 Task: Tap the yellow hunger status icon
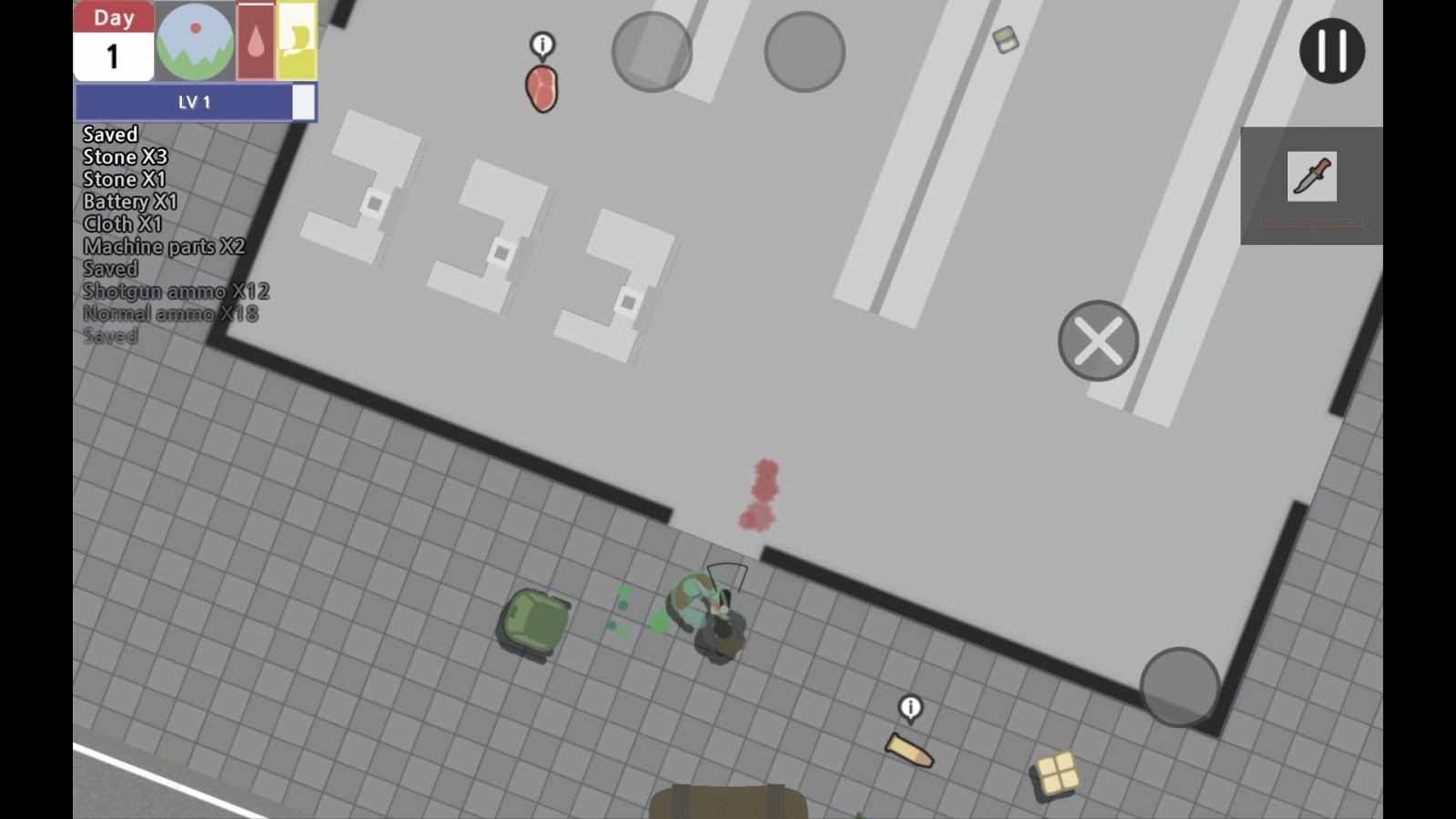tap(298, 41)
